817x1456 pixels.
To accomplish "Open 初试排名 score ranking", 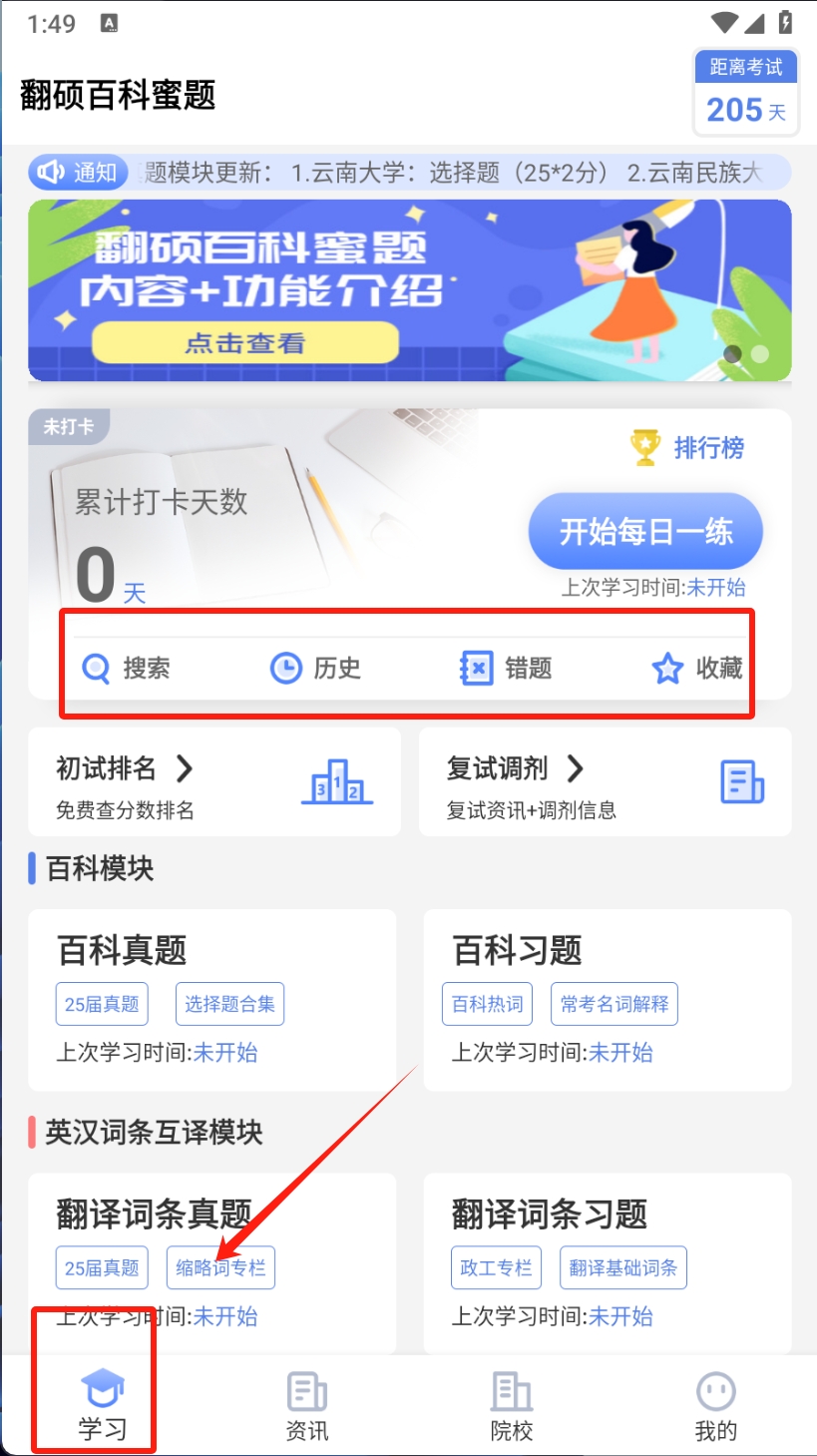I will (214, 781).
